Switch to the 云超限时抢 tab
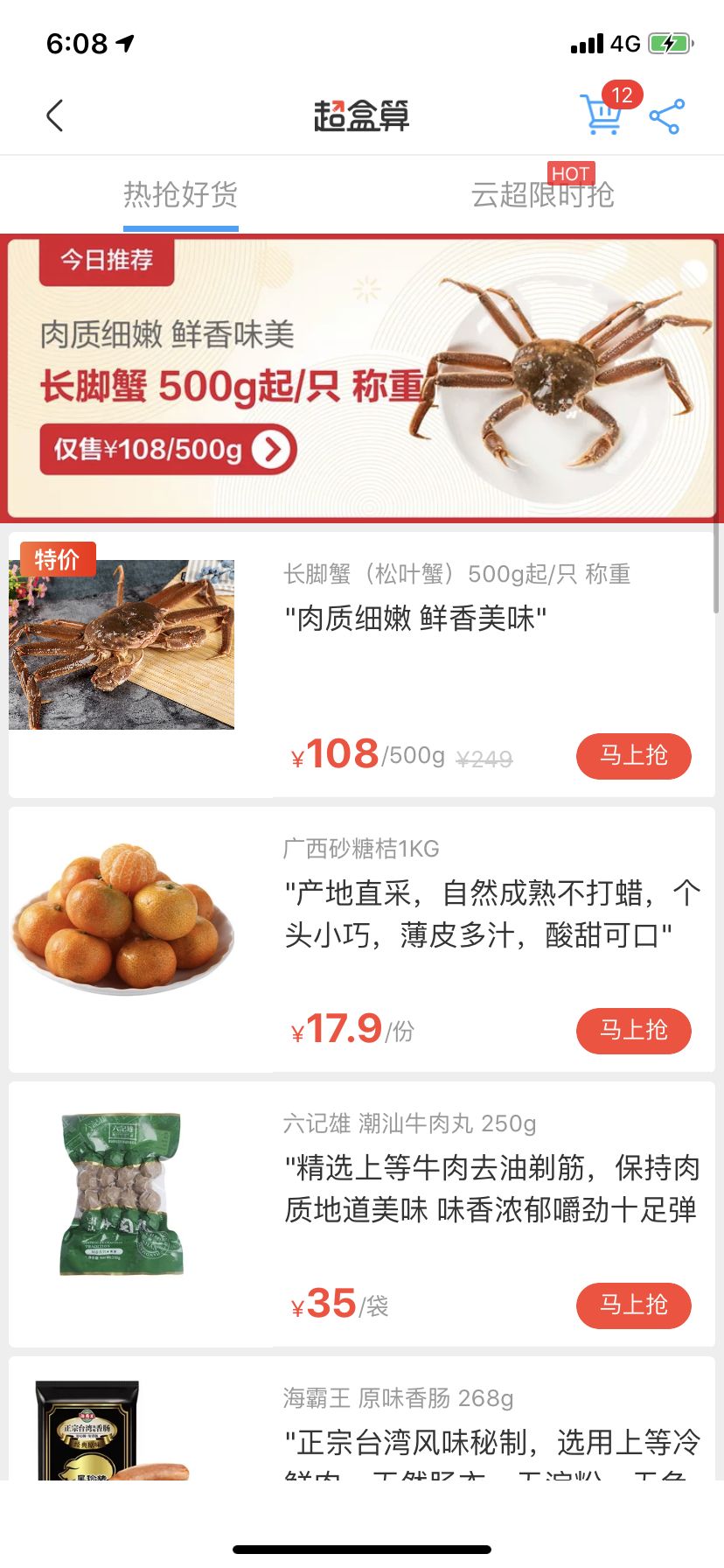Viewport: 724px width, 1568px height. pos(542,194)
